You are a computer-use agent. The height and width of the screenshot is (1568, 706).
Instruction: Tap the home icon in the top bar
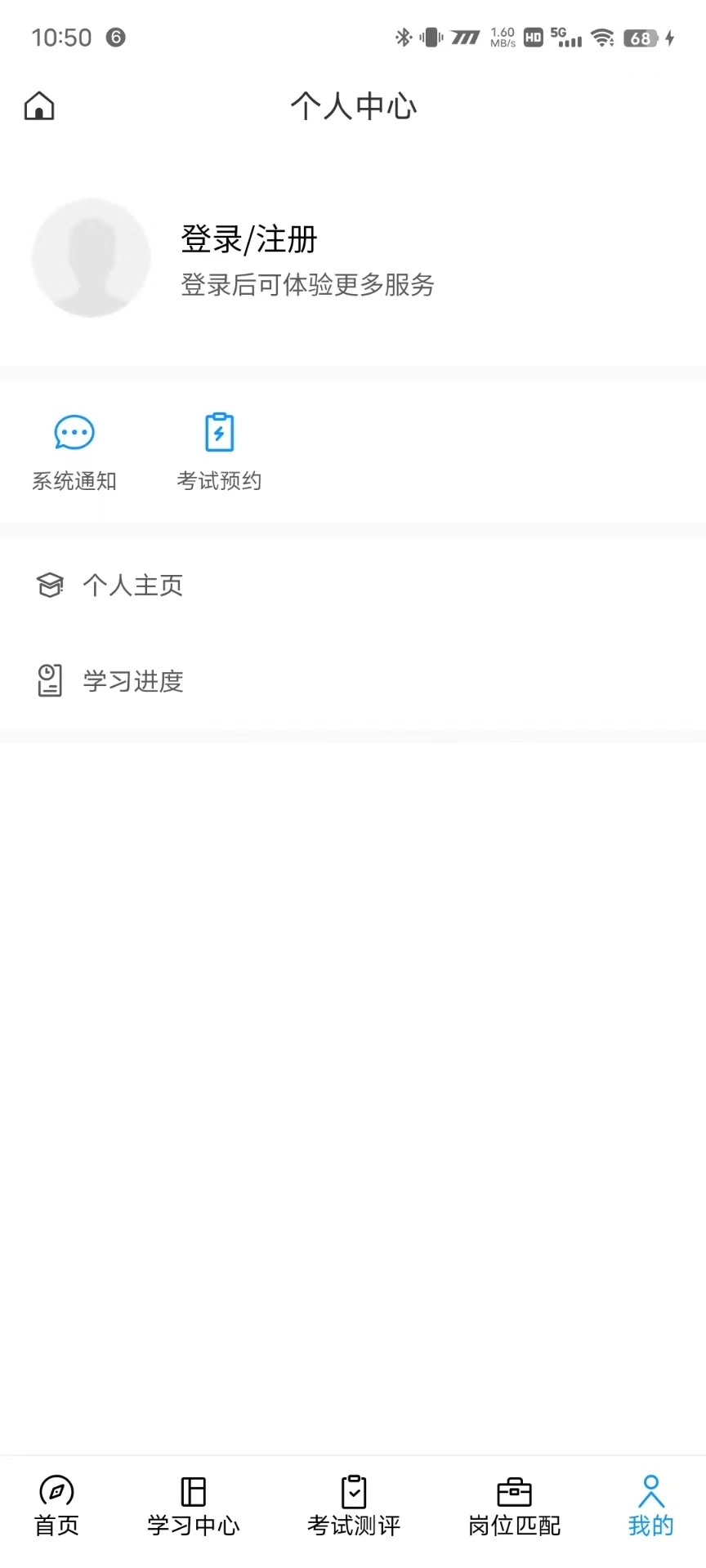[x=38, y=106]
